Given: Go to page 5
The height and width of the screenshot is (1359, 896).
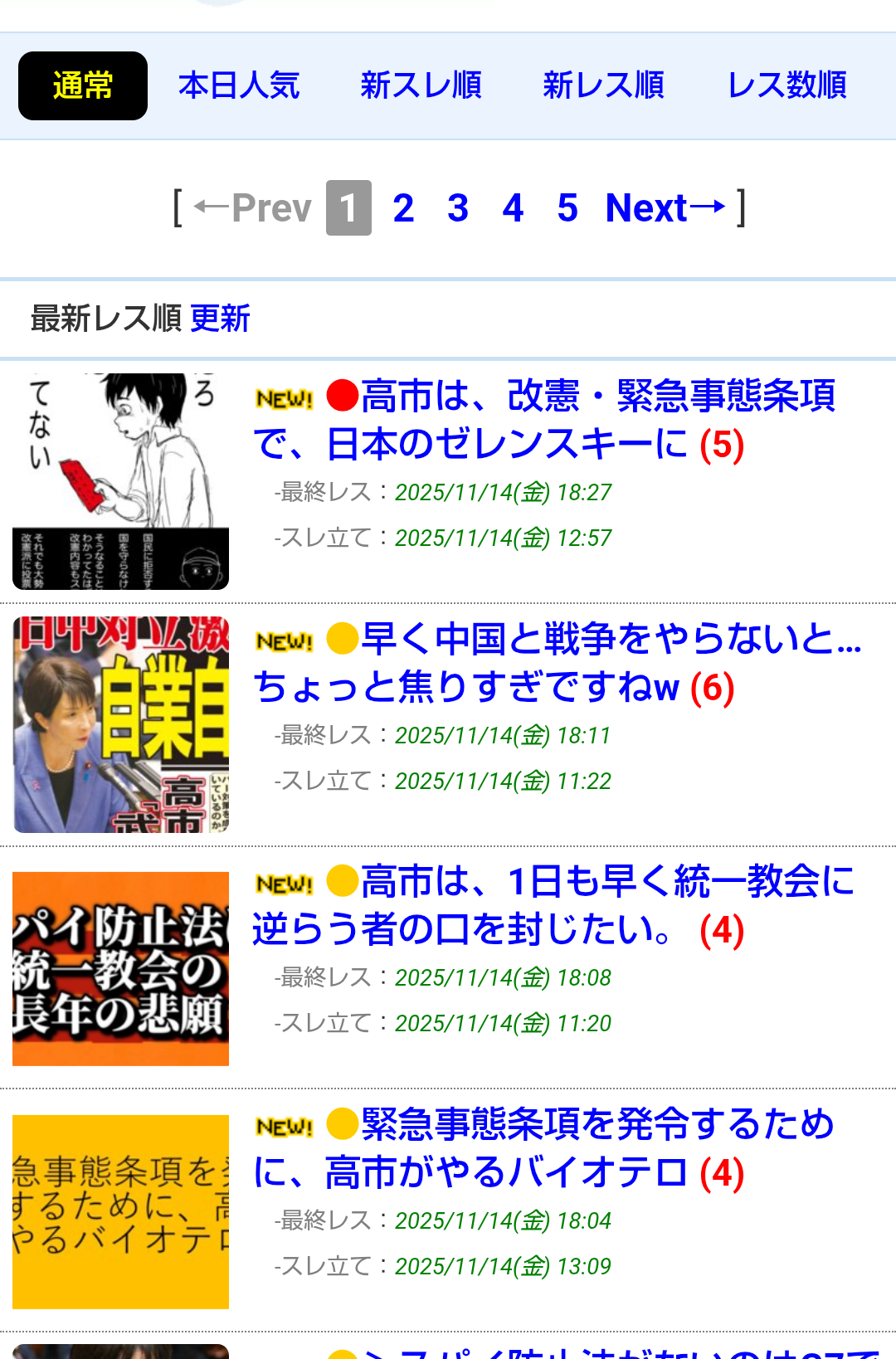Looking at the screenshot, I should [x=567, y=208].
